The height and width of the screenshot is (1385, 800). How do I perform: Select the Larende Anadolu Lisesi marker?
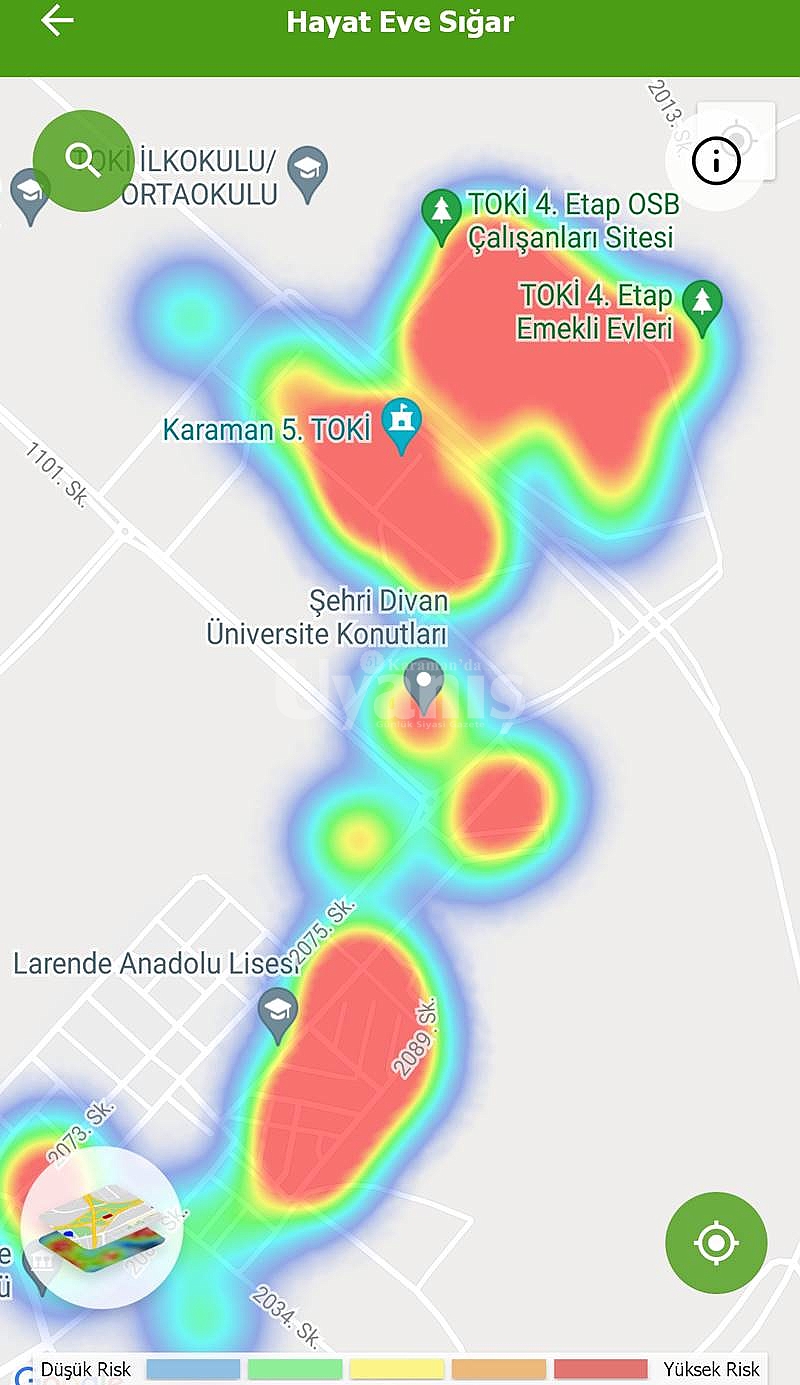coord(278,1016)
